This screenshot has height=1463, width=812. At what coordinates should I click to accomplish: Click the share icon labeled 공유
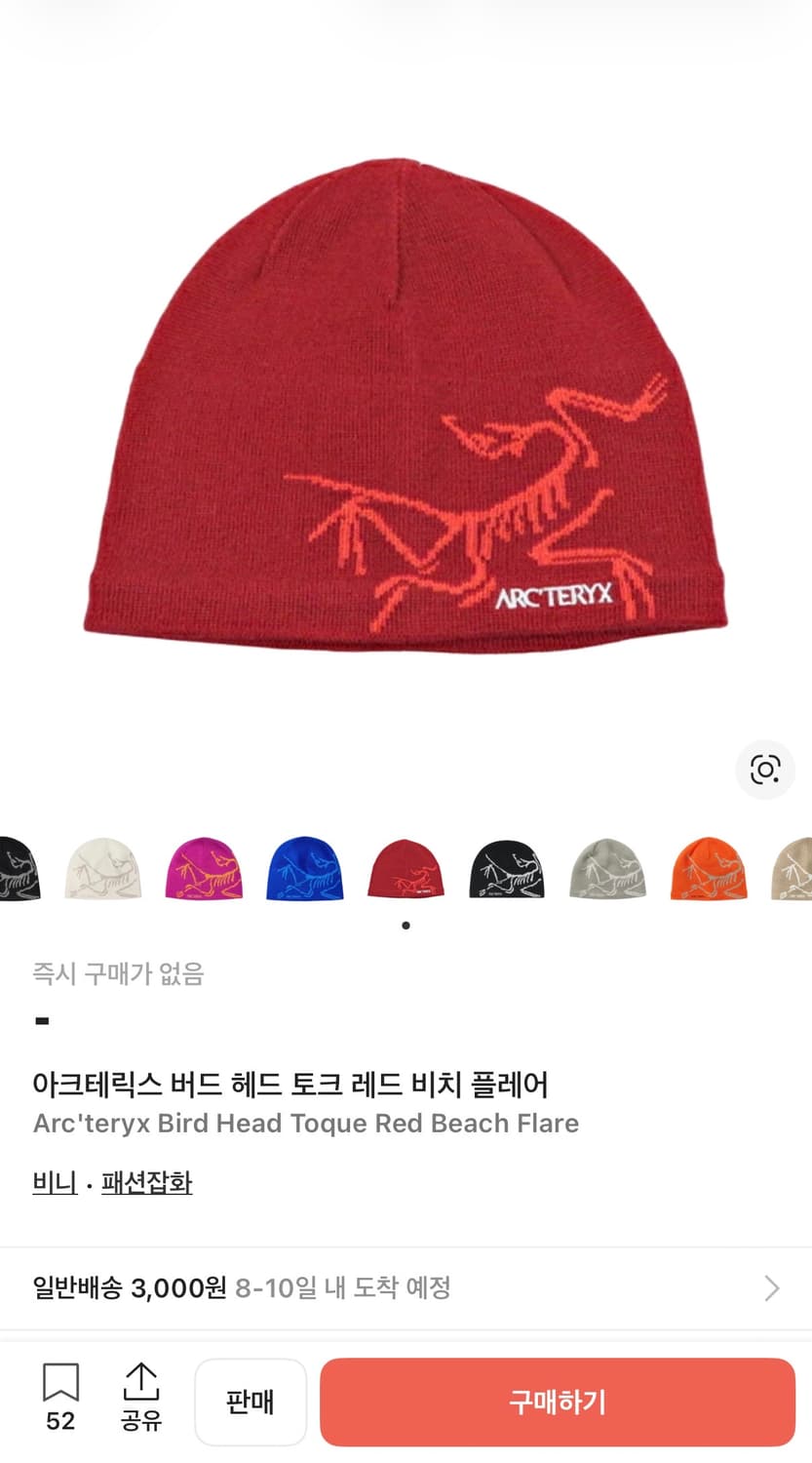(142, 1395)
